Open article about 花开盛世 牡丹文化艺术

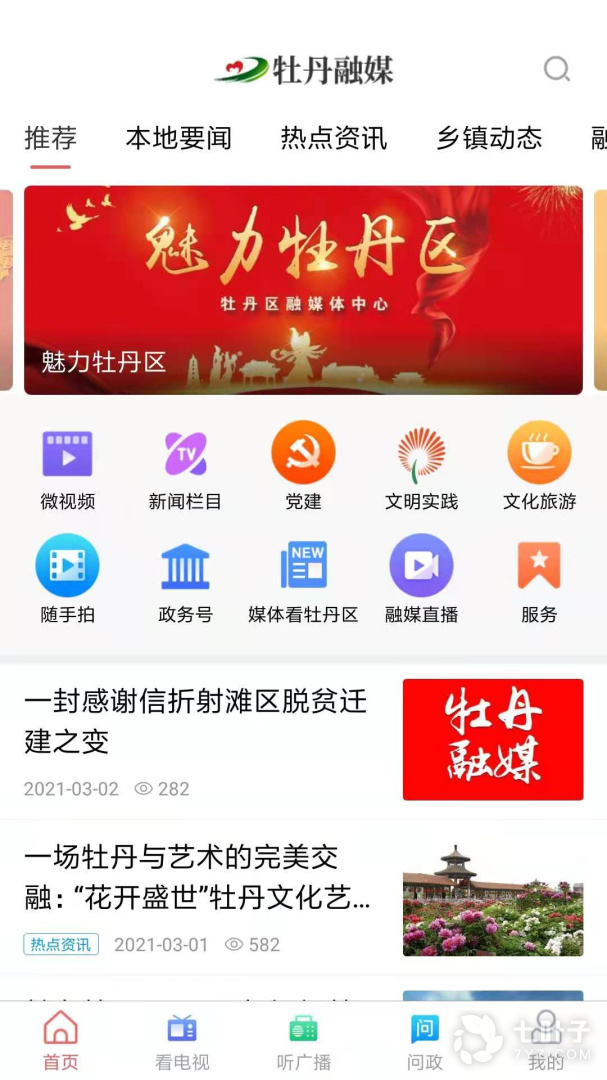coord(198,877)
